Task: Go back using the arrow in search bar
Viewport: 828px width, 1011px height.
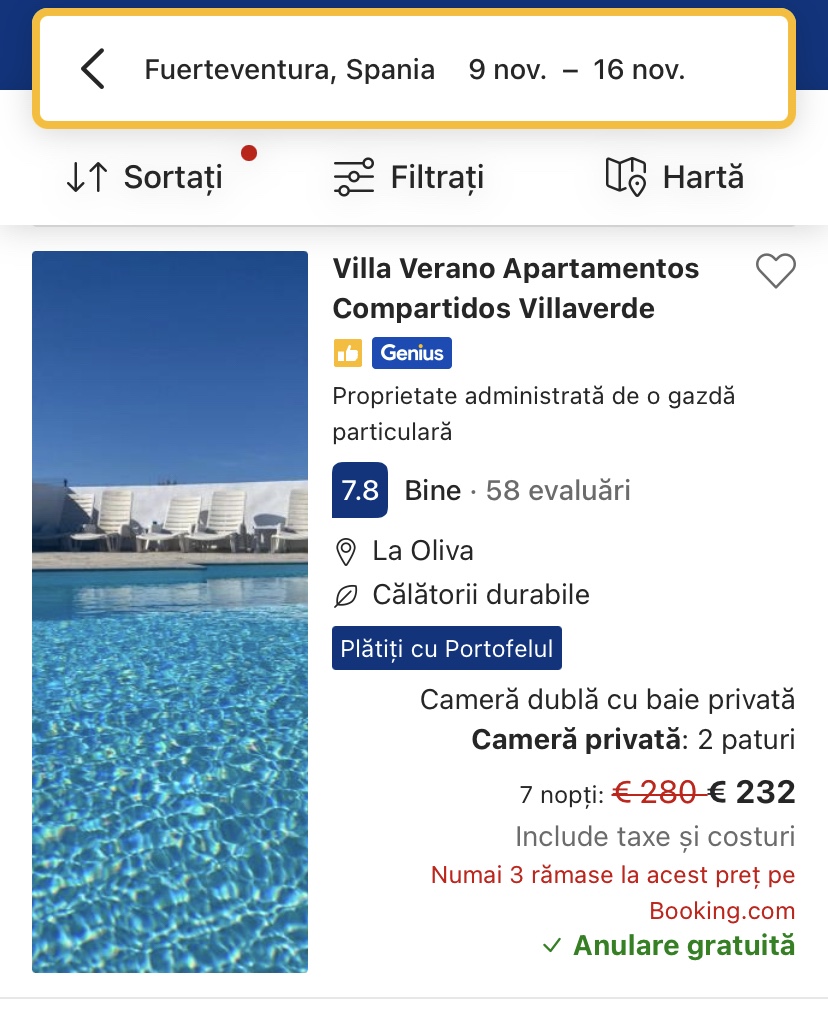Action: (93, 70)
